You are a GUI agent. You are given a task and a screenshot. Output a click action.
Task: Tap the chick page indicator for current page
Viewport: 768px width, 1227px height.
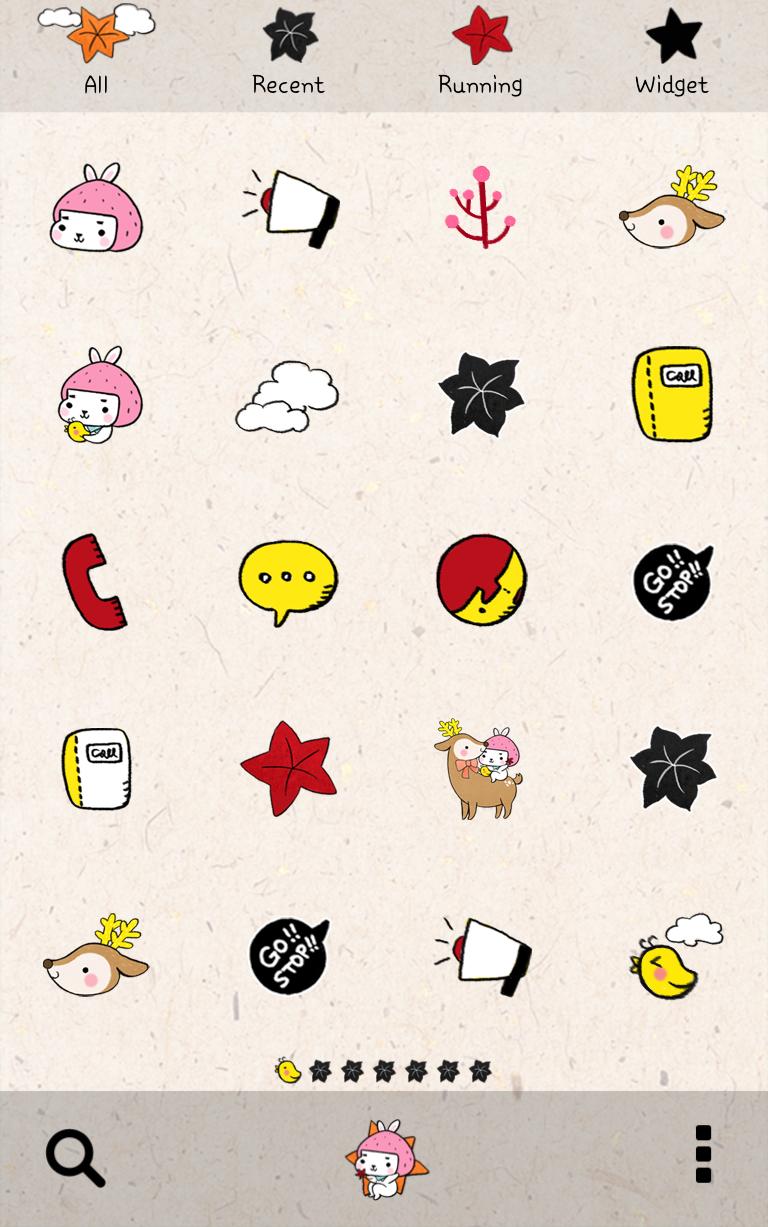[288, 1070]
